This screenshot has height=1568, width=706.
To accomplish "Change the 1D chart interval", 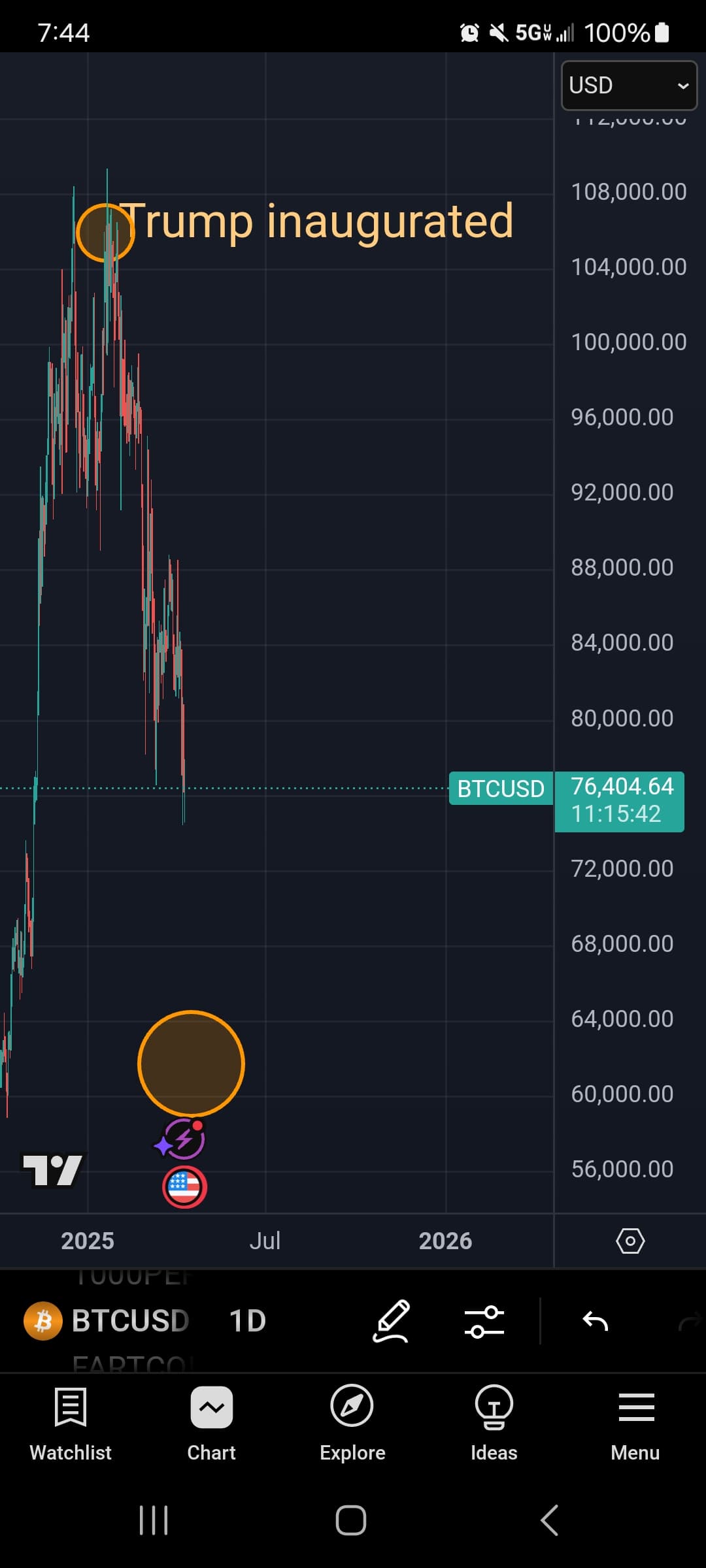I will [248, 1320].
